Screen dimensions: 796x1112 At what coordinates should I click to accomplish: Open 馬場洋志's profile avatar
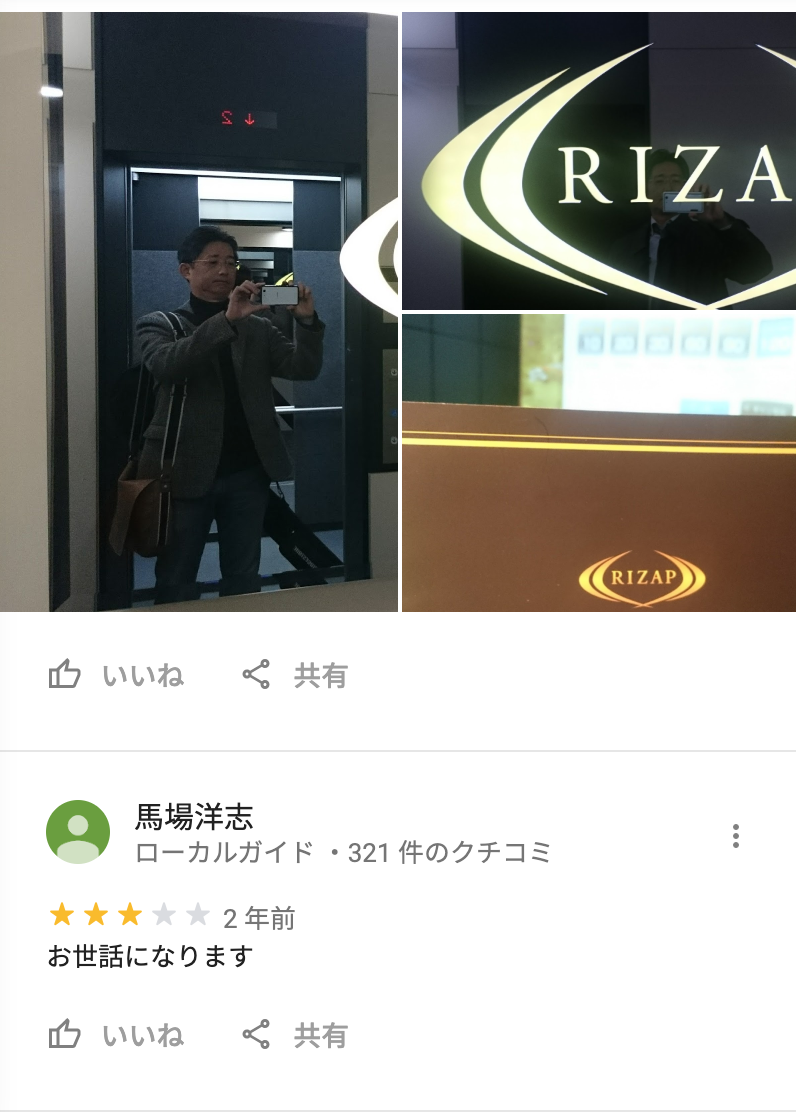pyautogui.click(x=78, y=832)
